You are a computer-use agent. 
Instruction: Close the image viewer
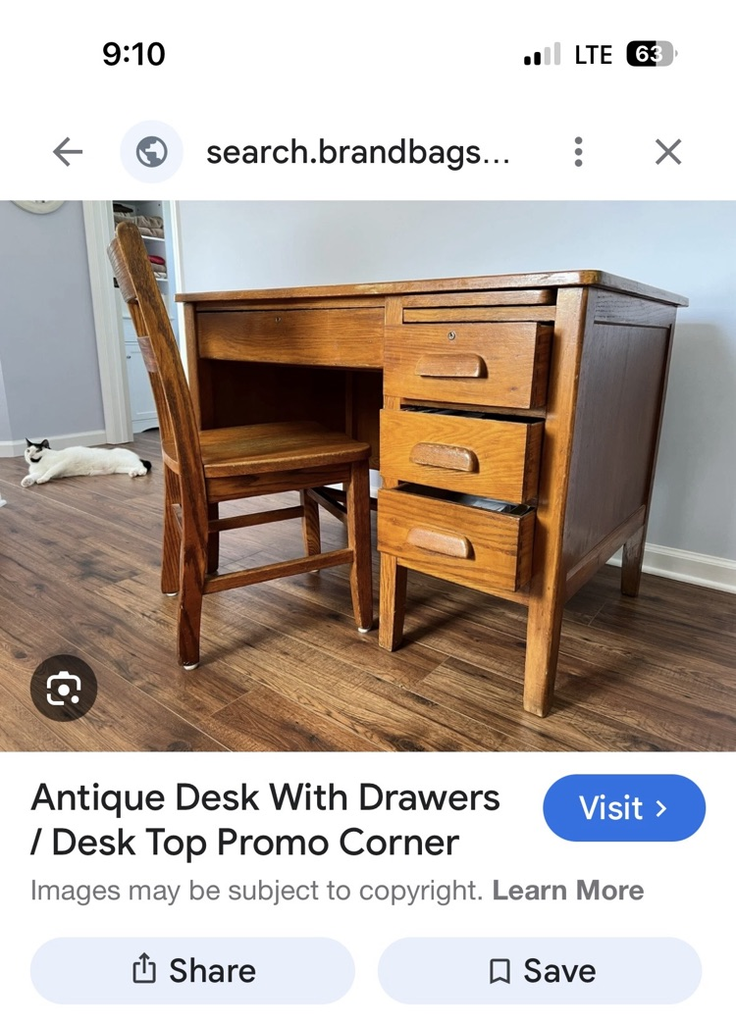pos(668,152)
